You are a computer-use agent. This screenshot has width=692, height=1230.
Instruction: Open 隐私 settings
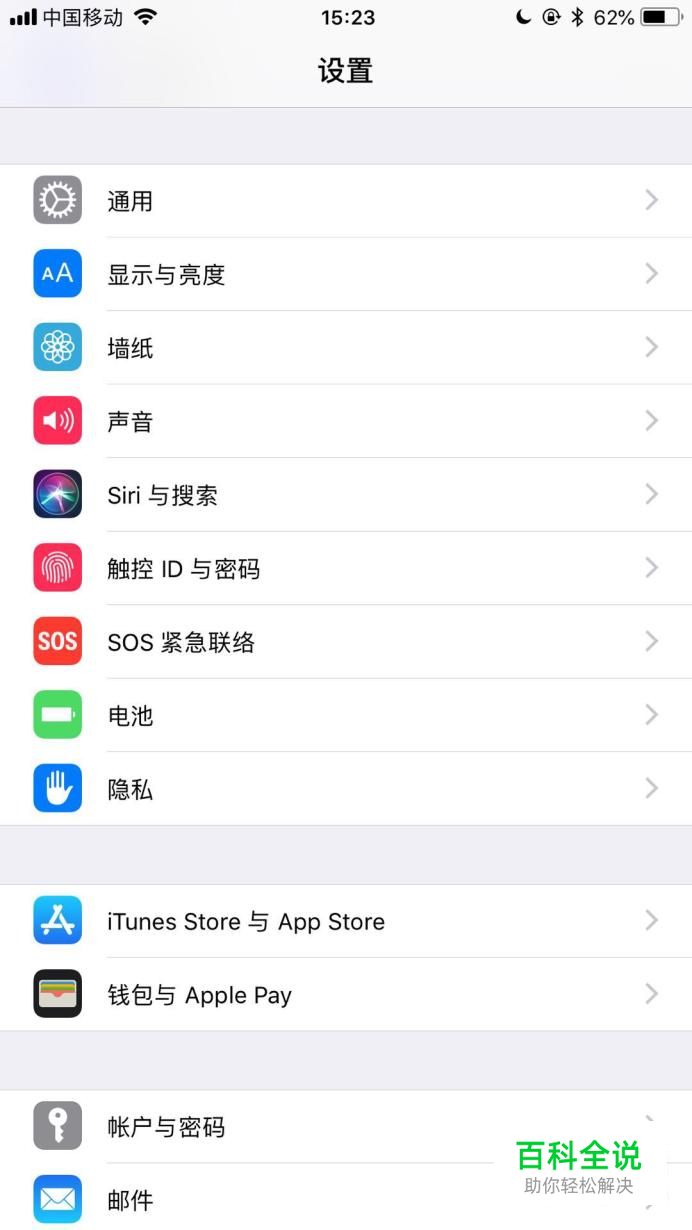pos(345,789)
